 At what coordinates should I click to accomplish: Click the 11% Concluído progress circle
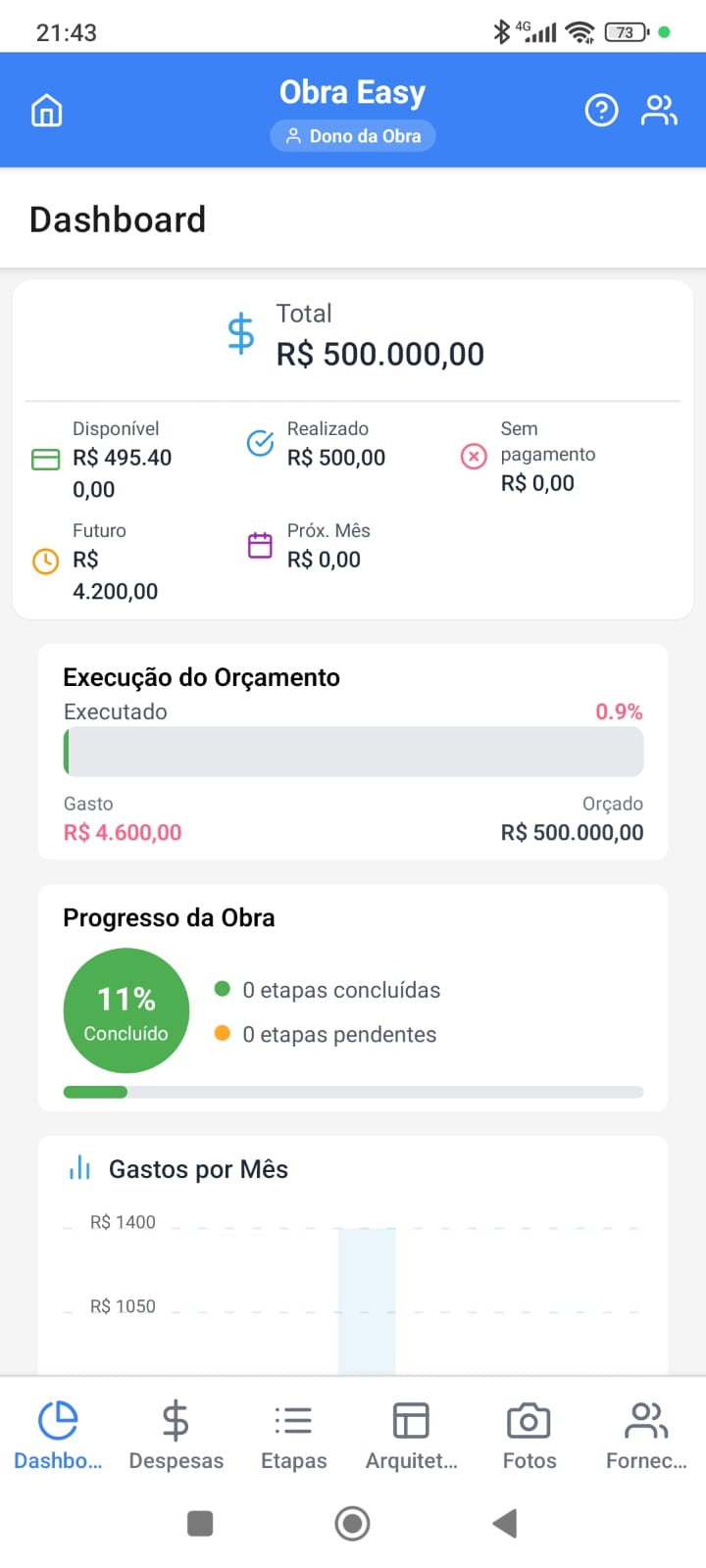click(x=126, y=1009)
